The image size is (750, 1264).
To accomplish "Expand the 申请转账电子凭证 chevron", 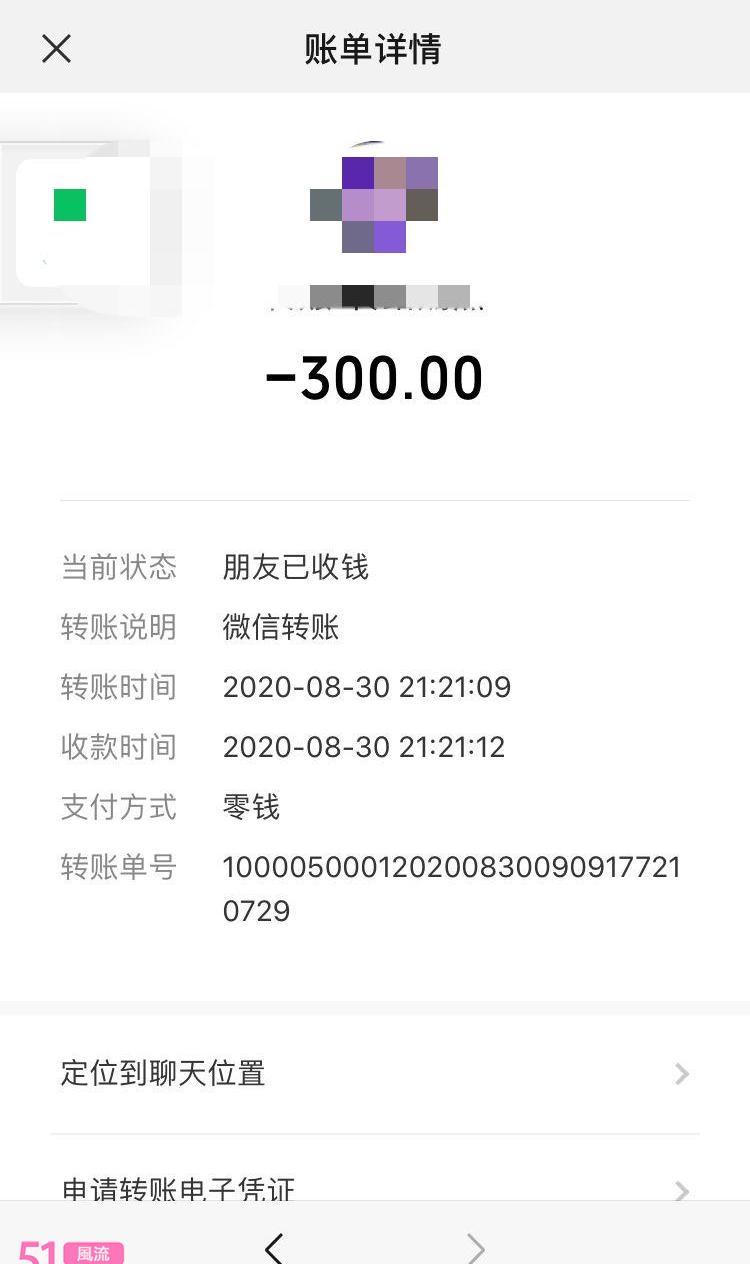I will click(682, 1192).
